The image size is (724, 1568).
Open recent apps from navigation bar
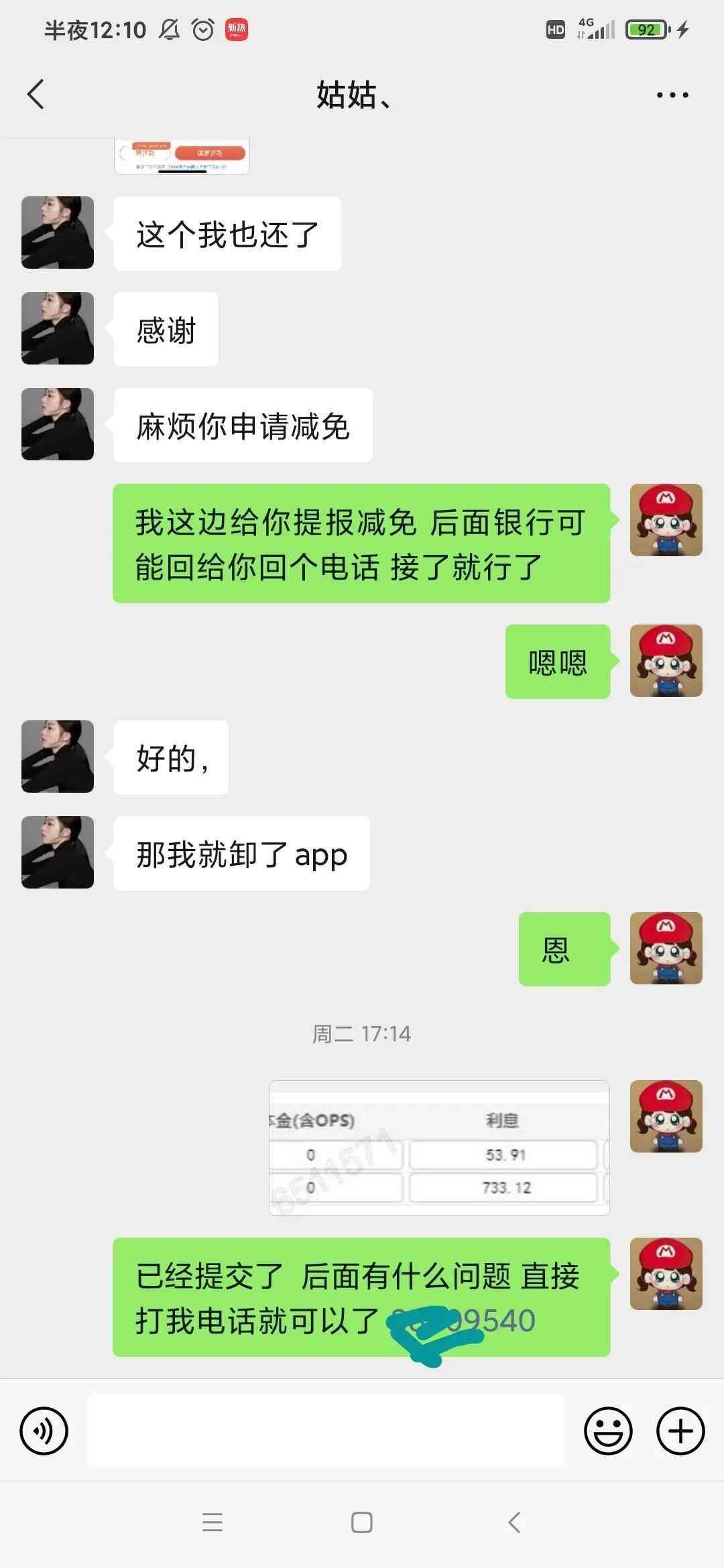click(x=213, y=1522)
